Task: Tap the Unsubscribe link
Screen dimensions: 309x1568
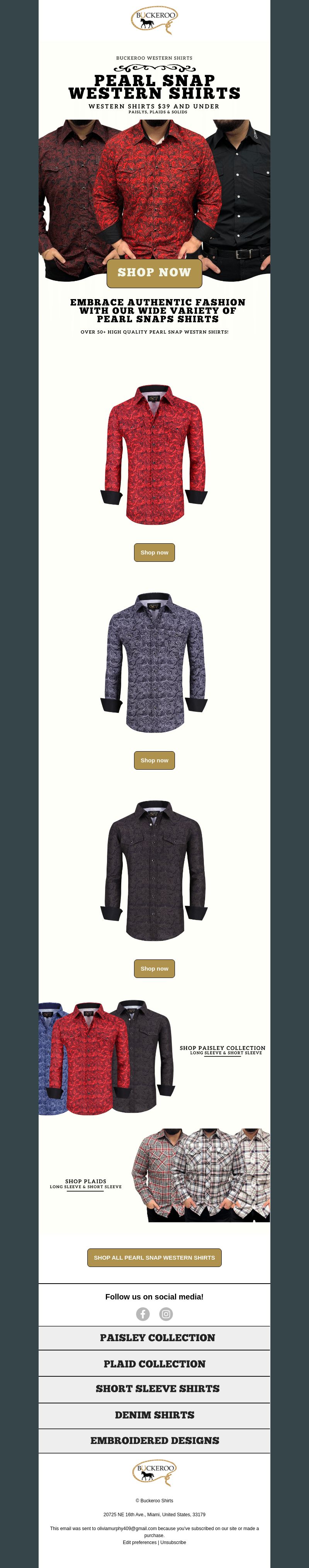Action: pyautogui.click(x=173, y=1542)
